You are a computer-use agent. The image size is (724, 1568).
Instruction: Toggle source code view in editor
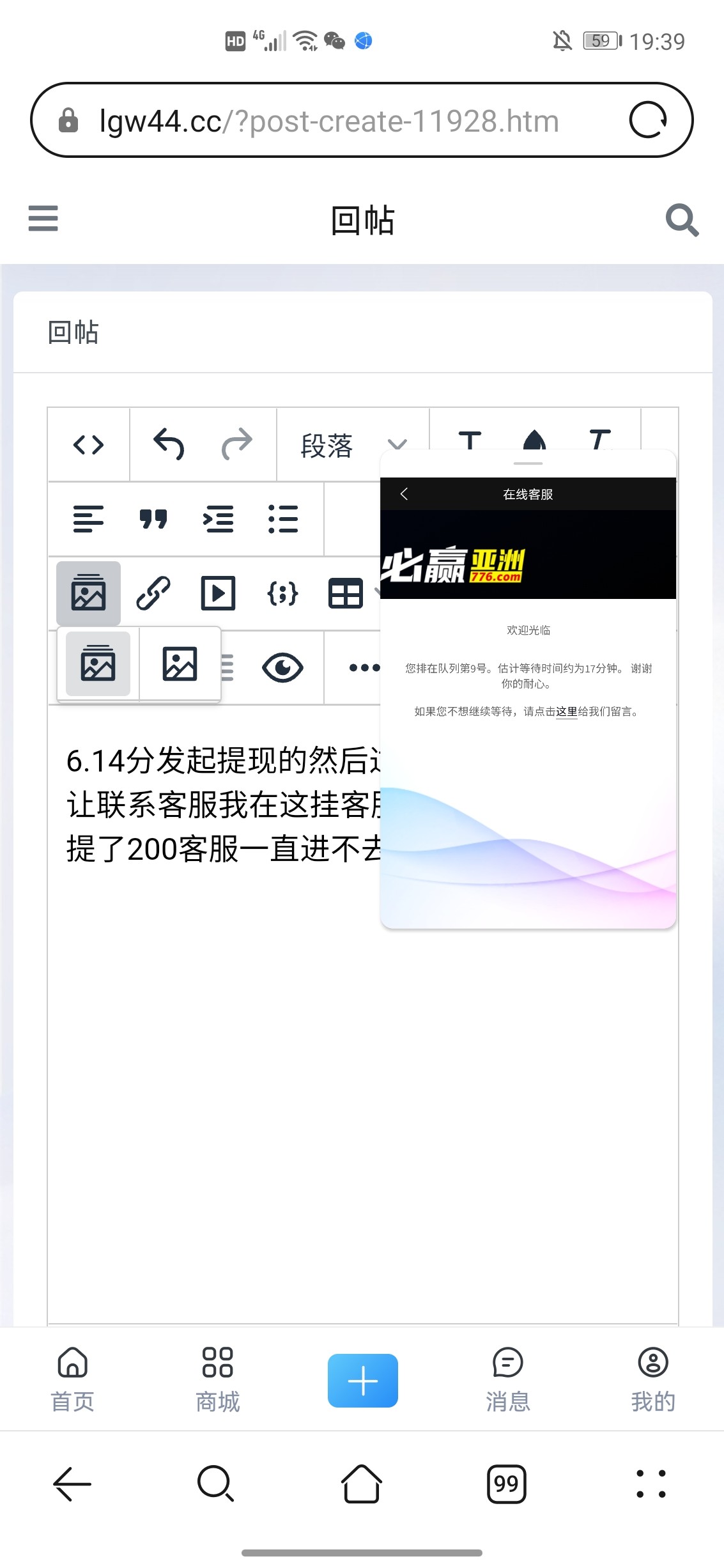[x=88, y=444]
